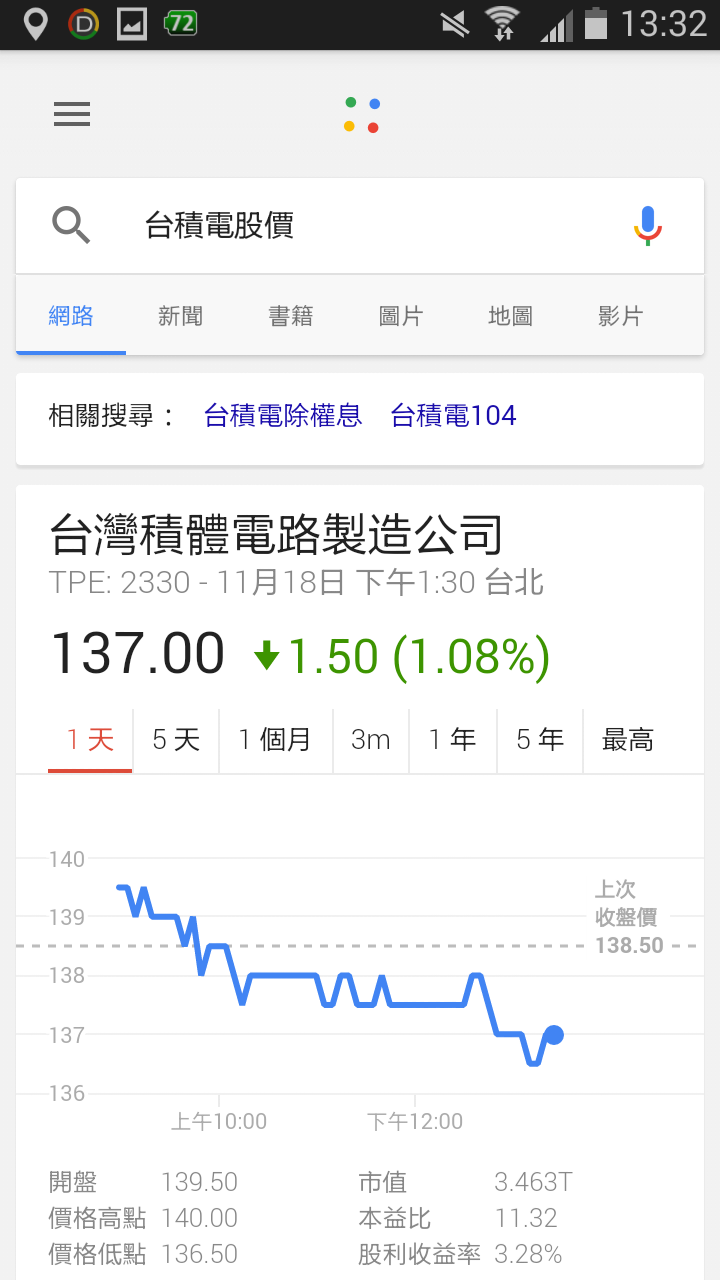Show the 最高 chart range
The height and width of the screenshot is (1280, 720).
point(628,740)
